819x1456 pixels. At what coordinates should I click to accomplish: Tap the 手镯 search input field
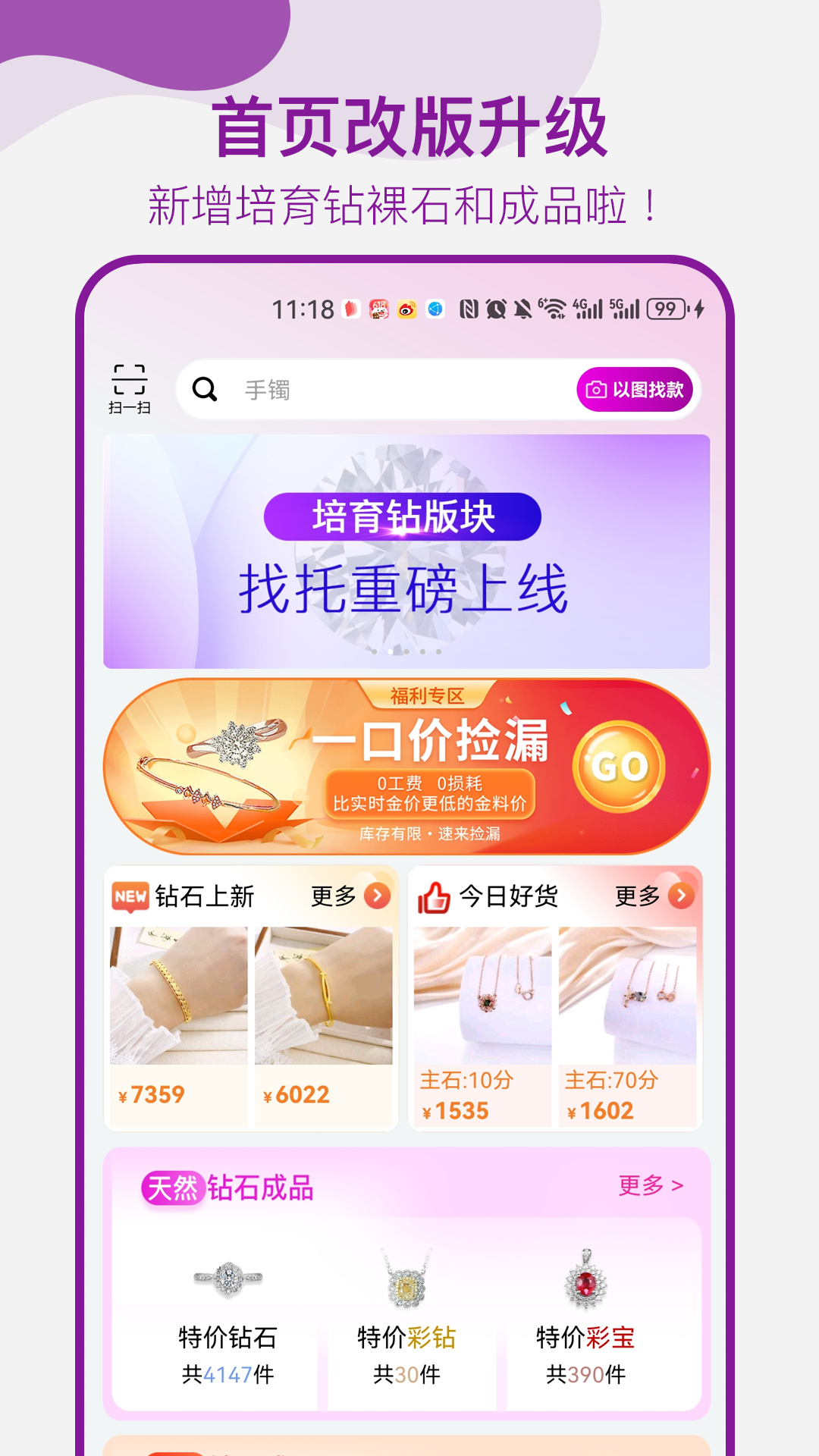coord(341,391)
